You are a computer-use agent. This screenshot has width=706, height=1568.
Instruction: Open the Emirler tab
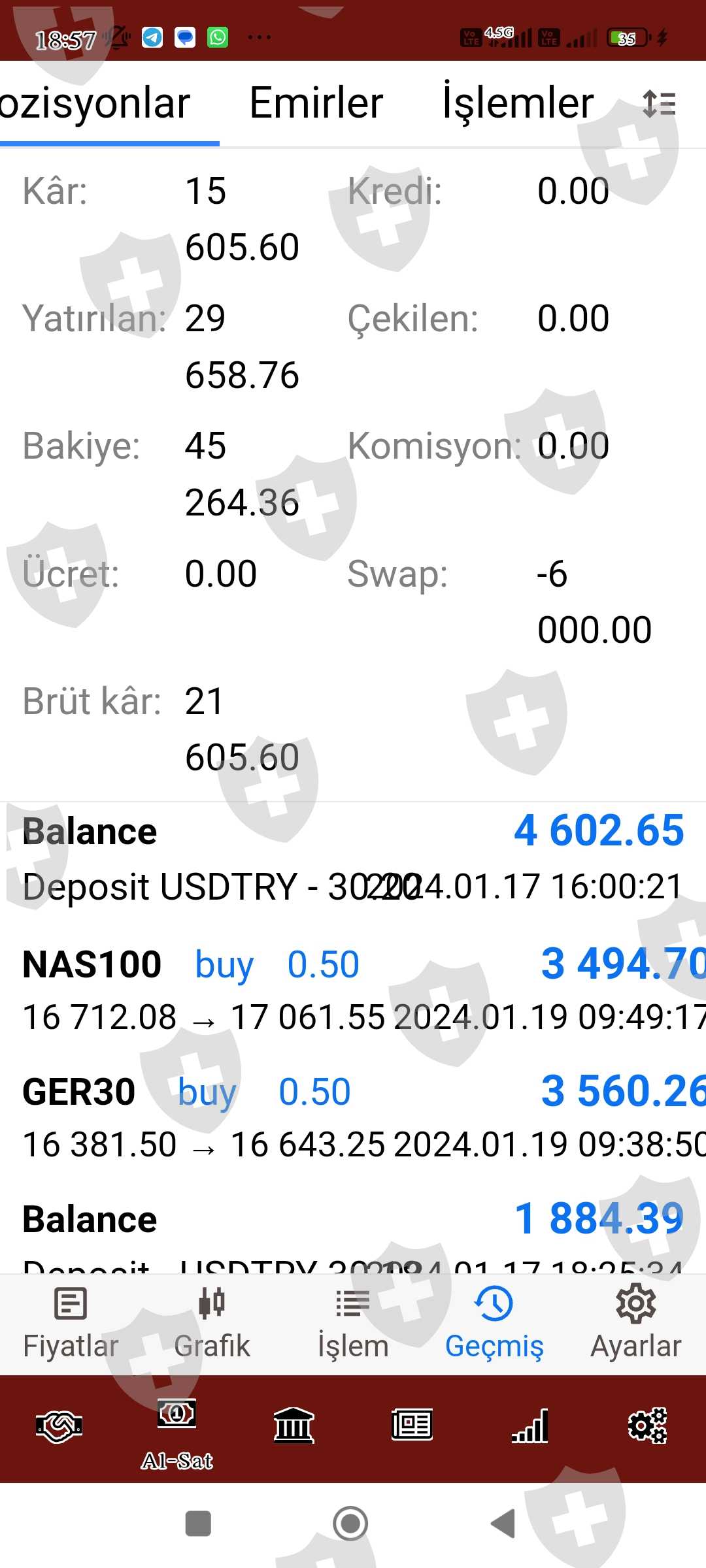(316, 105)
